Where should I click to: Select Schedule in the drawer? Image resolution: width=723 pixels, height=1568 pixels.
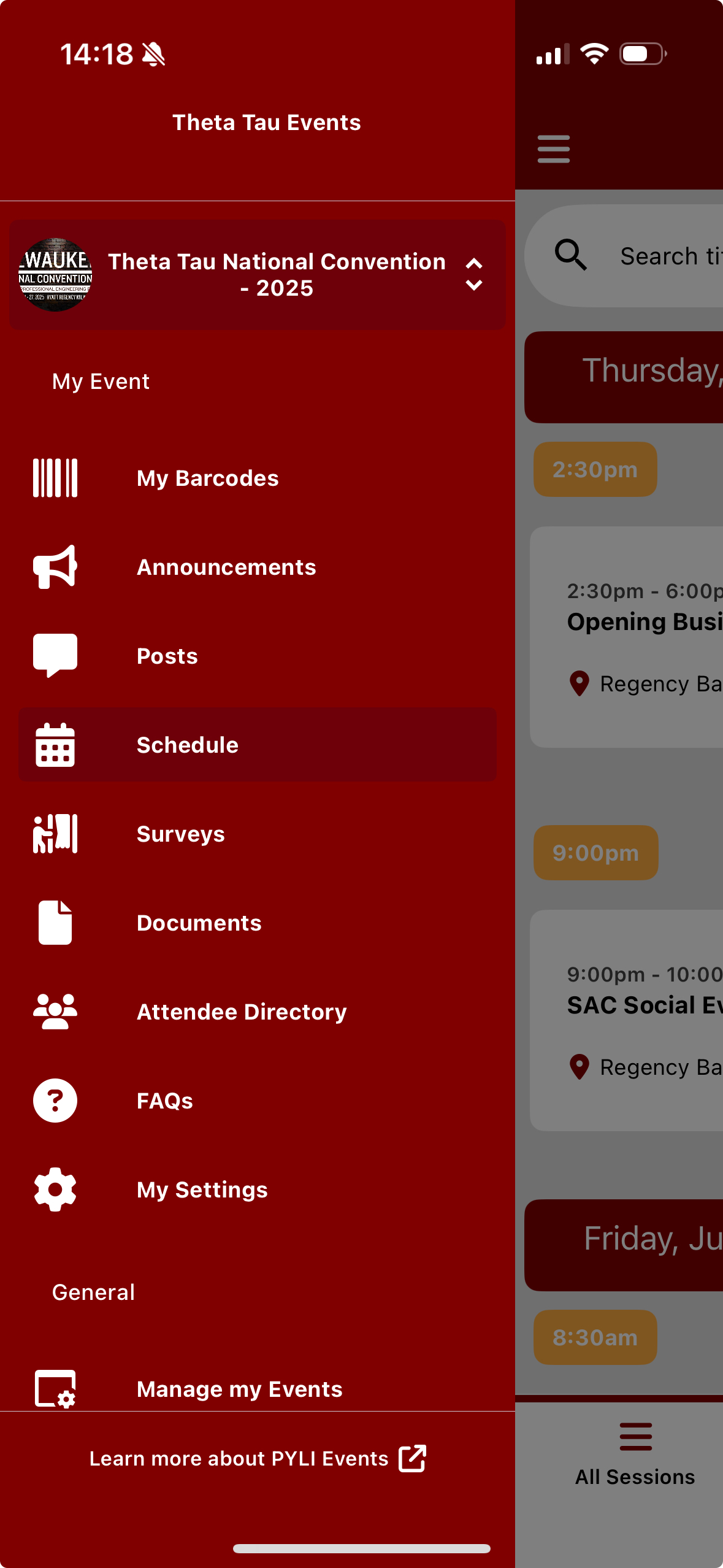point(258,745)
